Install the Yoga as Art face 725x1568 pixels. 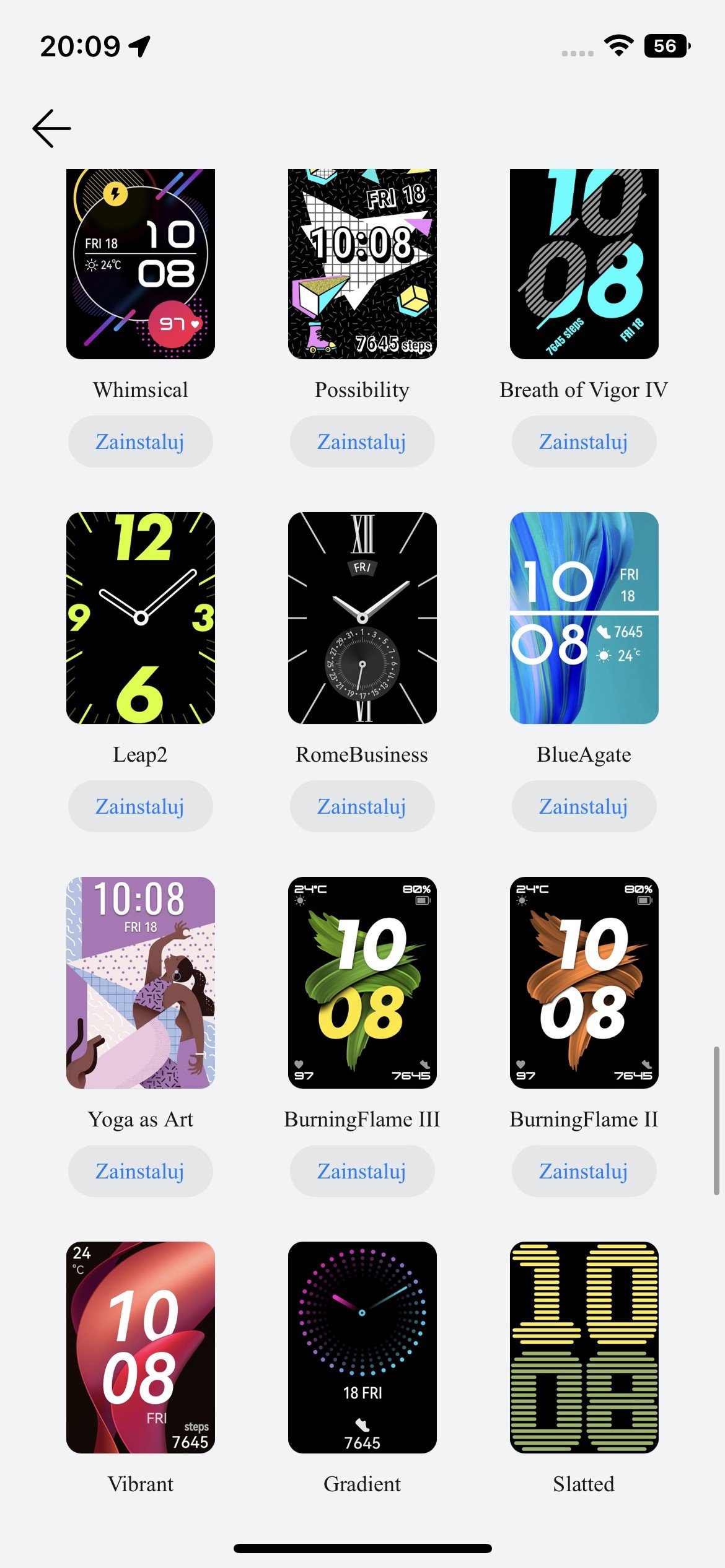140,1171
